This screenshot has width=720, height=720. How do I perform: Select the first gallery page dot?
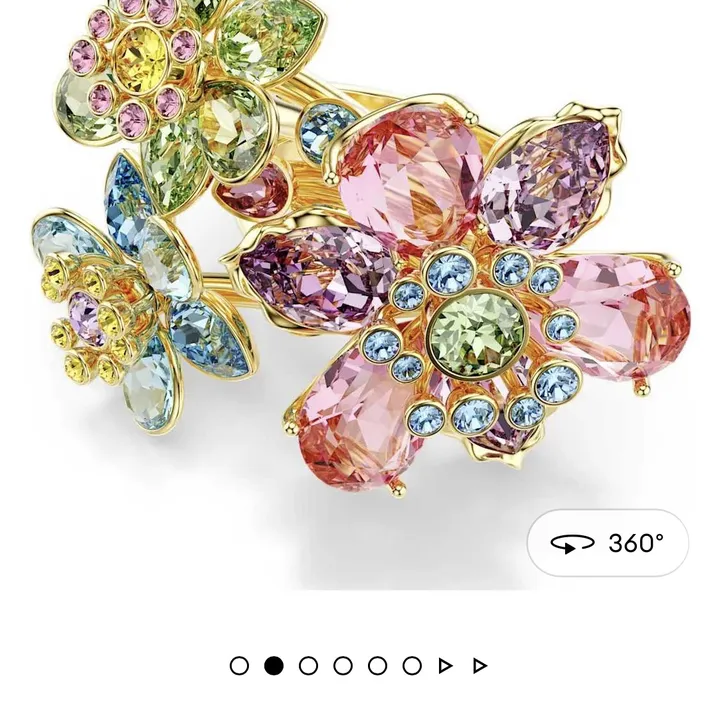239,665
